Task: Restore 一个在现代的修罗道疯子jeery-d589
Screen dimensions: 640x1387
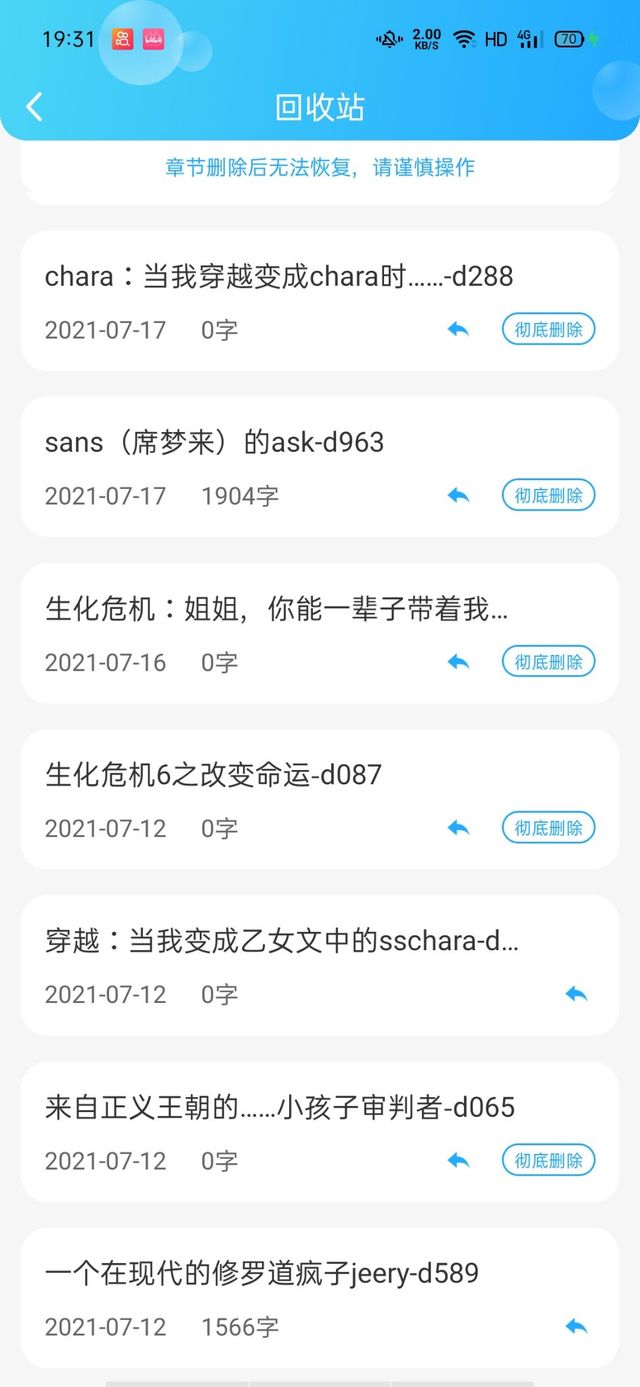Action: click(x=576, y=1327)
